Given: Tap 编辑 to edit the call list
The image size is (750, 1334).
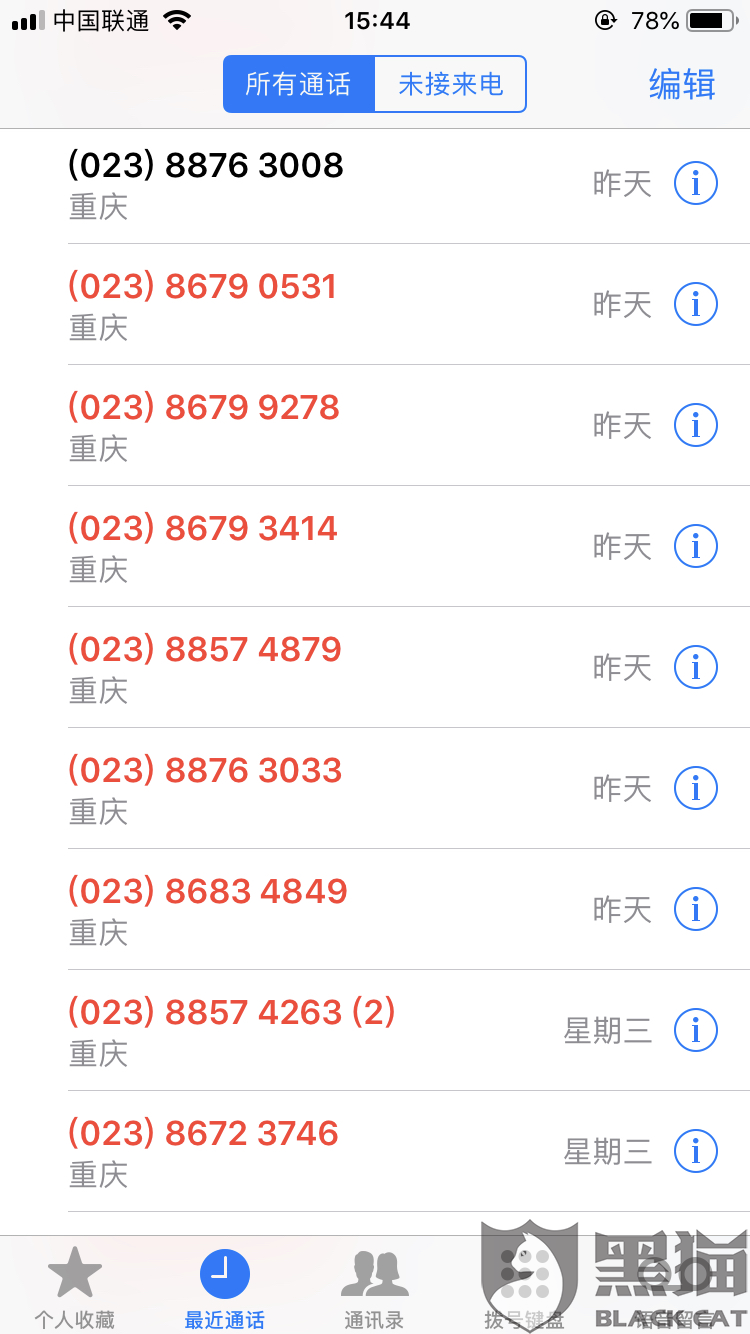Looking at the screenshot, I should [x=682, y=84].
